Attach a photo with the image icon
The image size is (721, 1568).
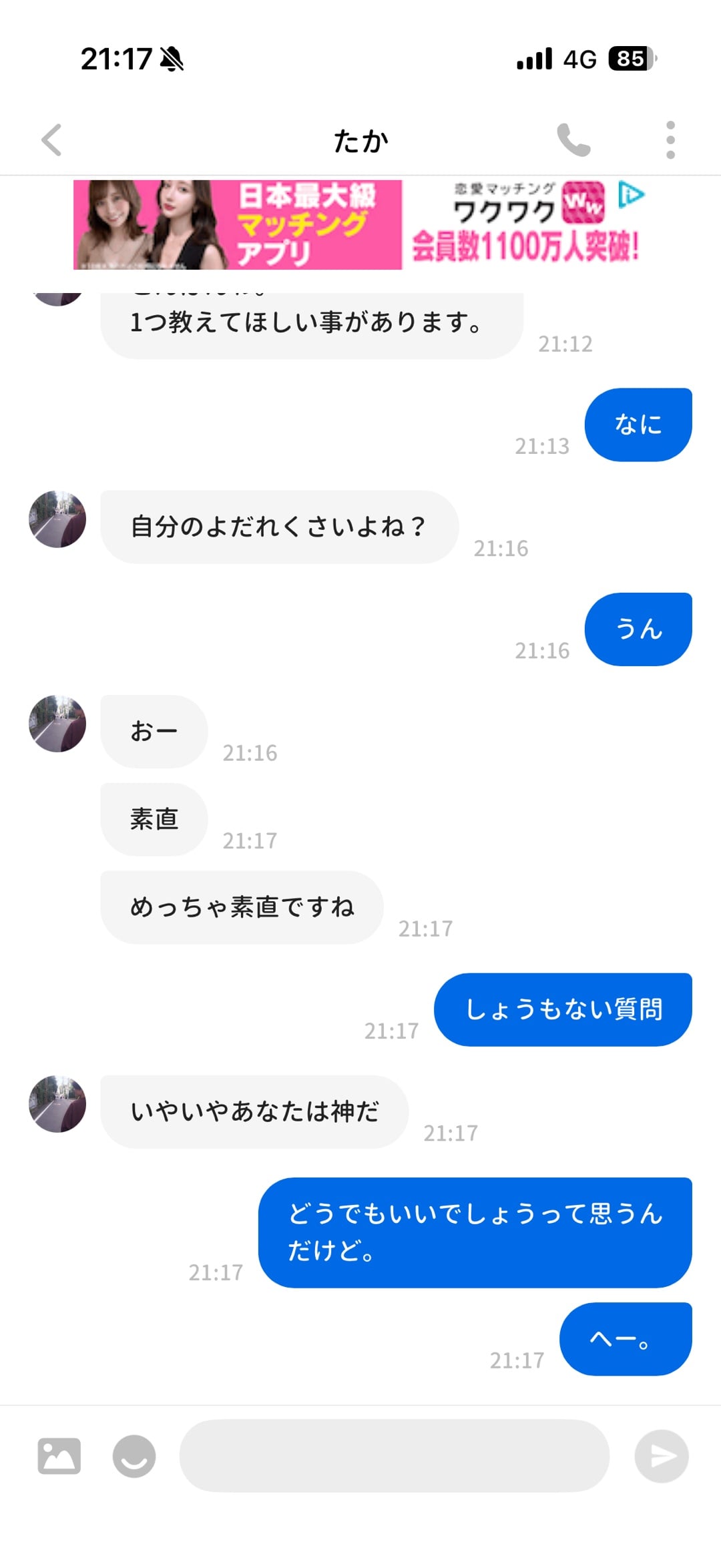59,1456
